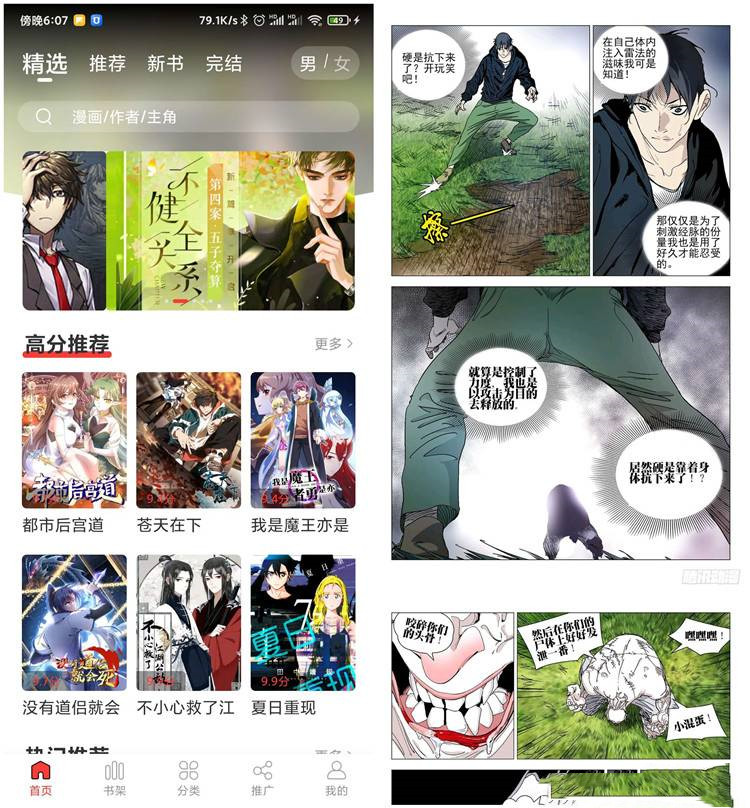View more 高分推荐 comics via 更多
750x808 pixels.
click(333, 344)
